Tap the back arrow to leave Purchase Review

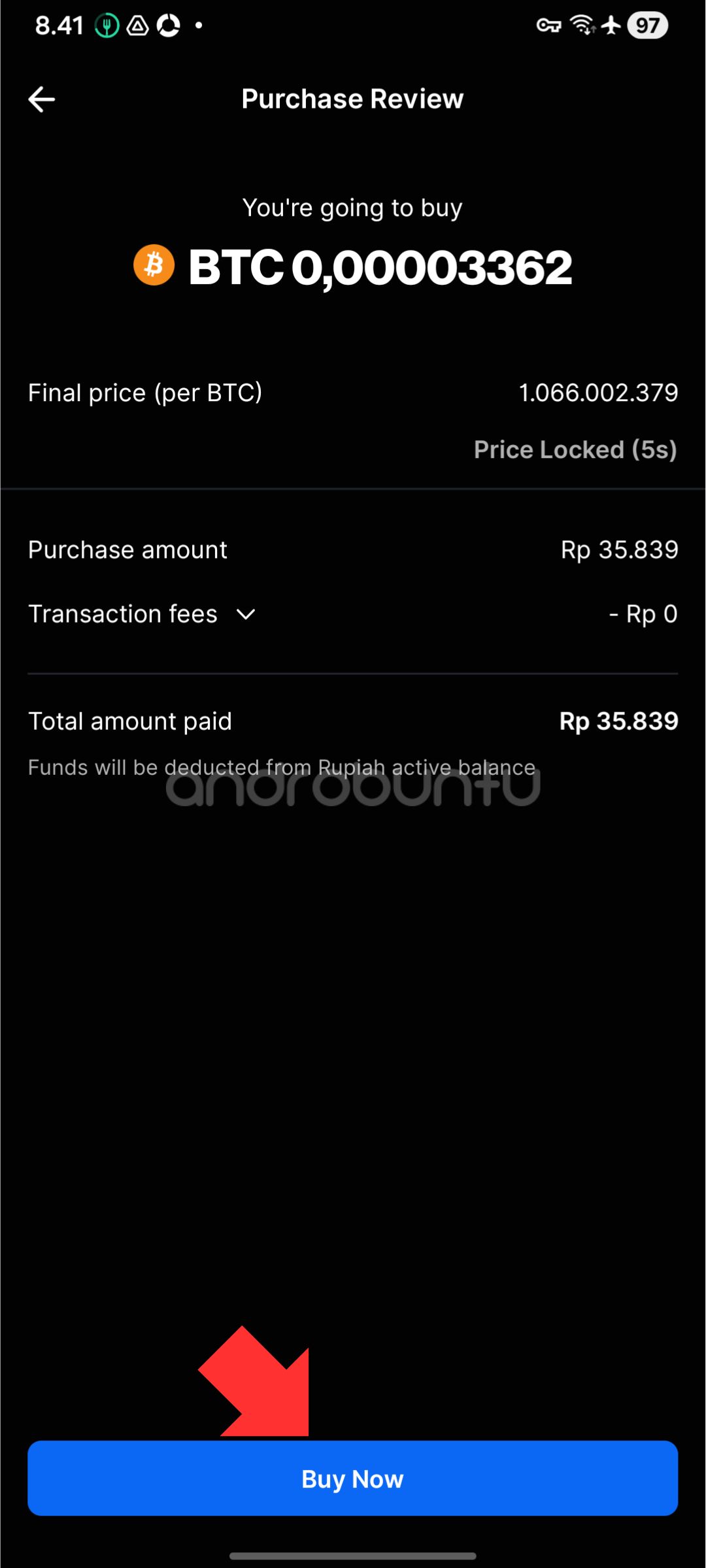point(41,98)
